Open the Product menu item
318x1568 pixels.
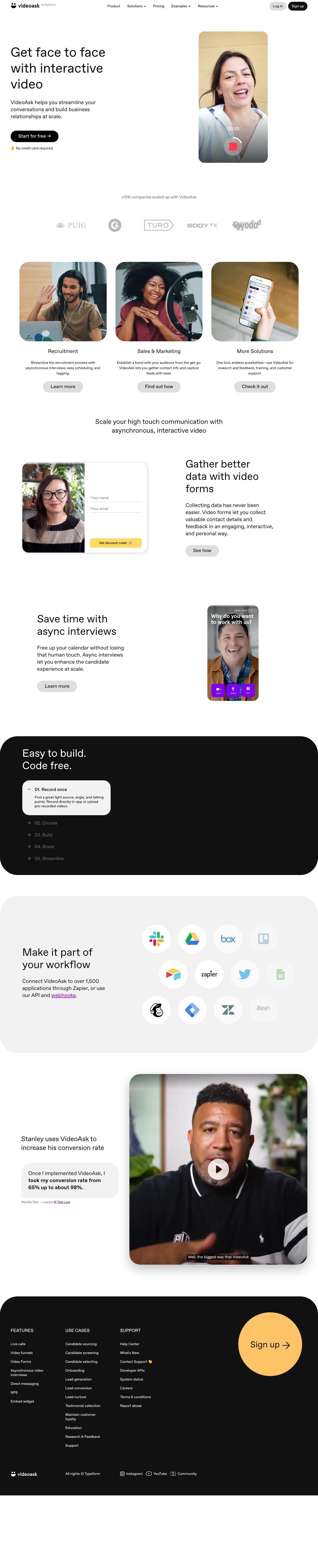[113, 6]
